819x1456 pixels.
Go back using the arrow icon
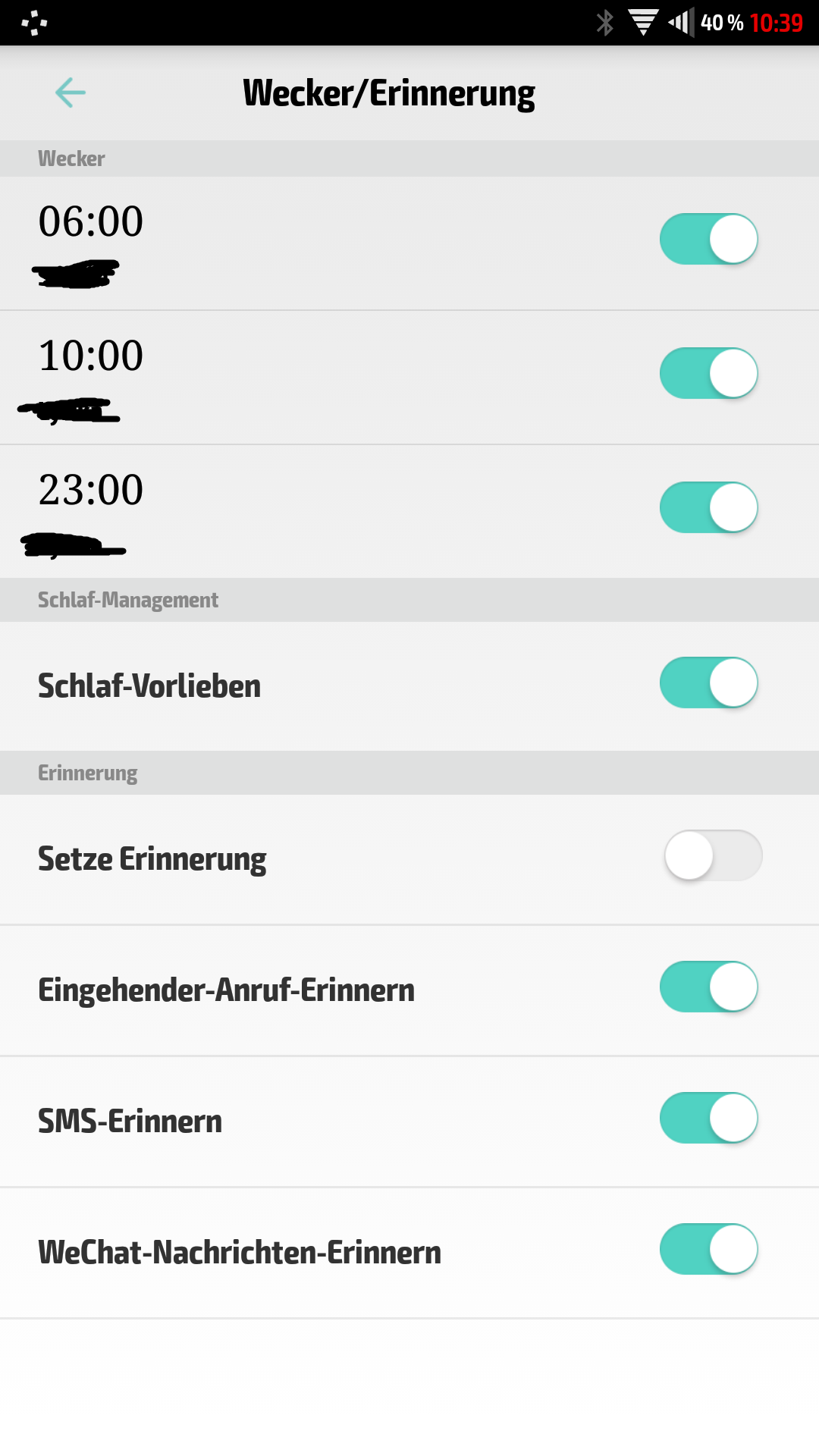point(71,93)
